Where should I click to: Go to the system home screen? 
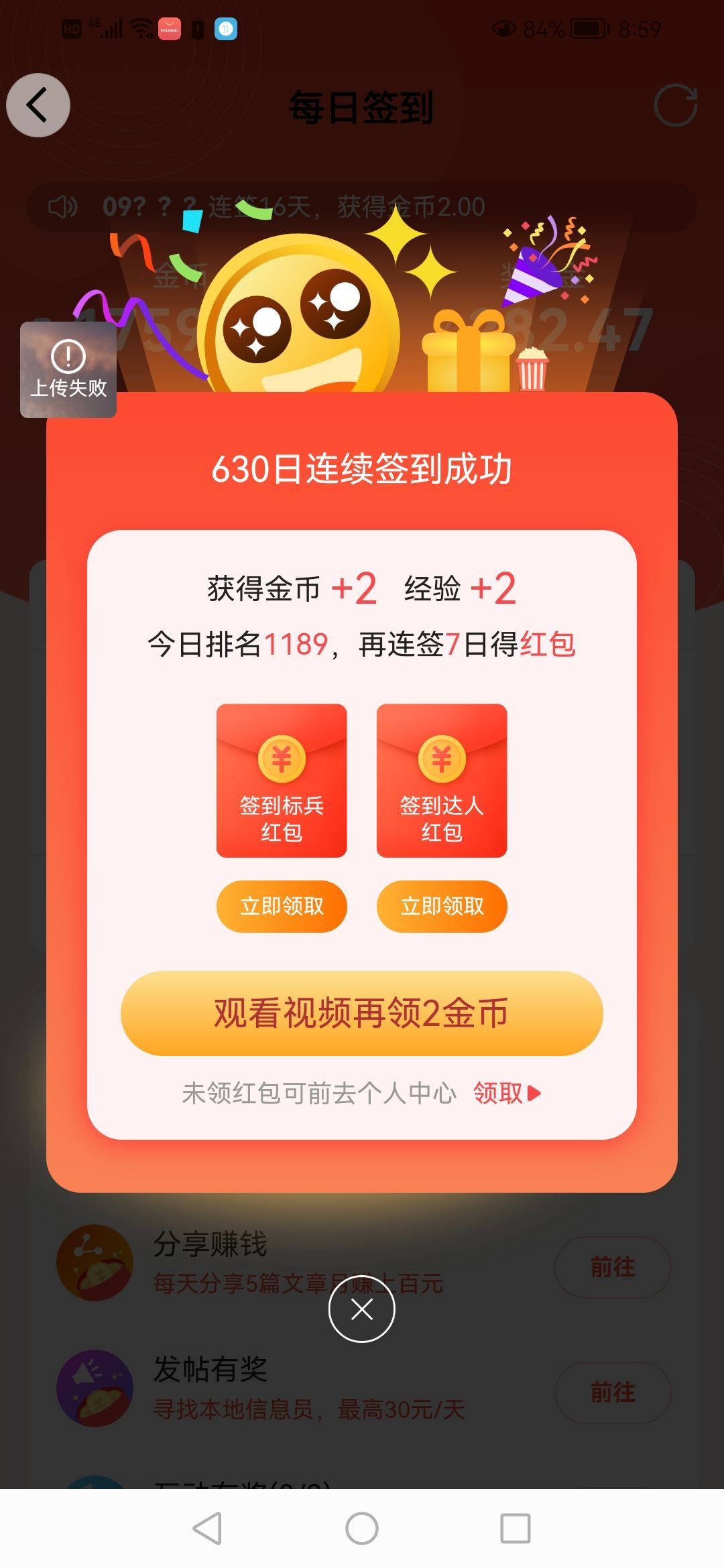[x=362, y=1528]
